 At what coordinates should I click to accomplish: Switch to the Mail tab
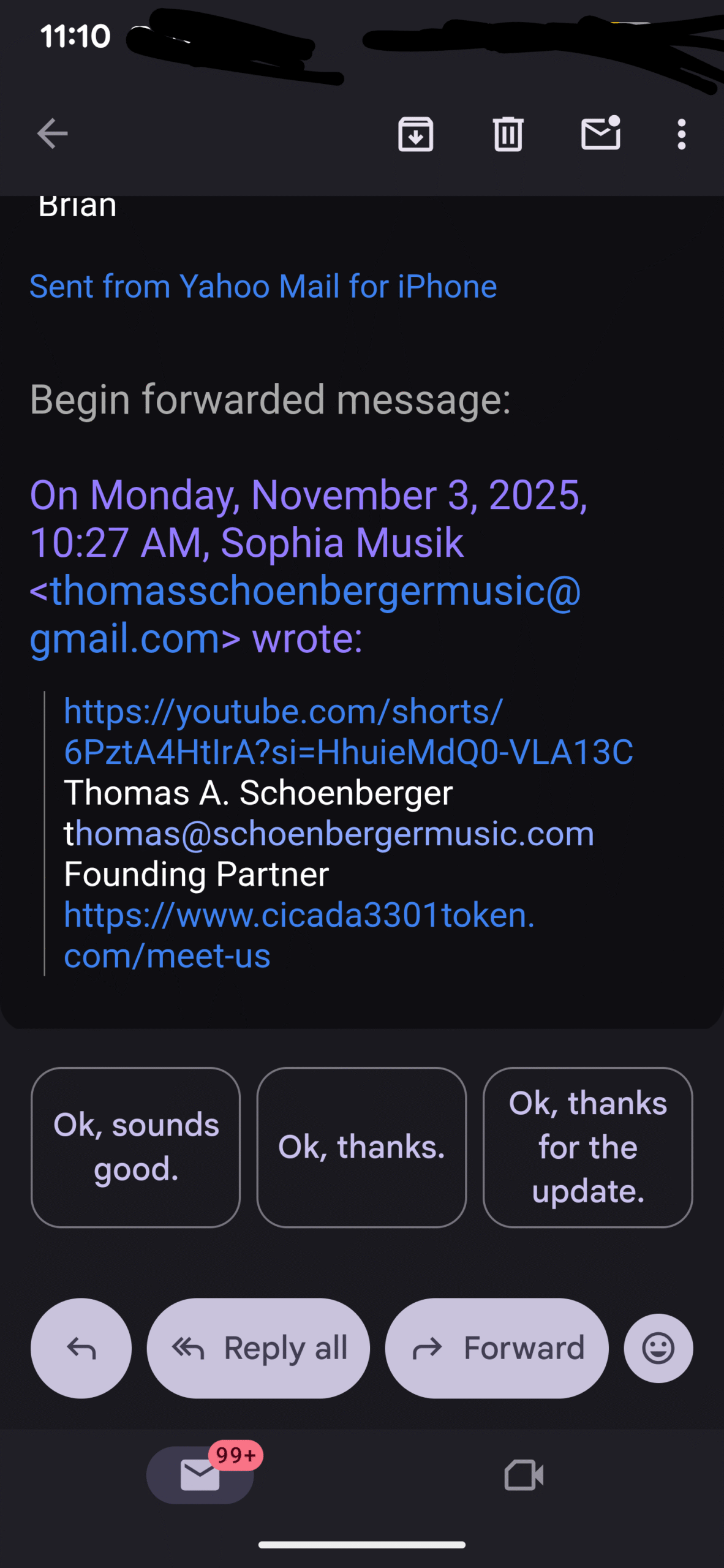click(200, 1474)
